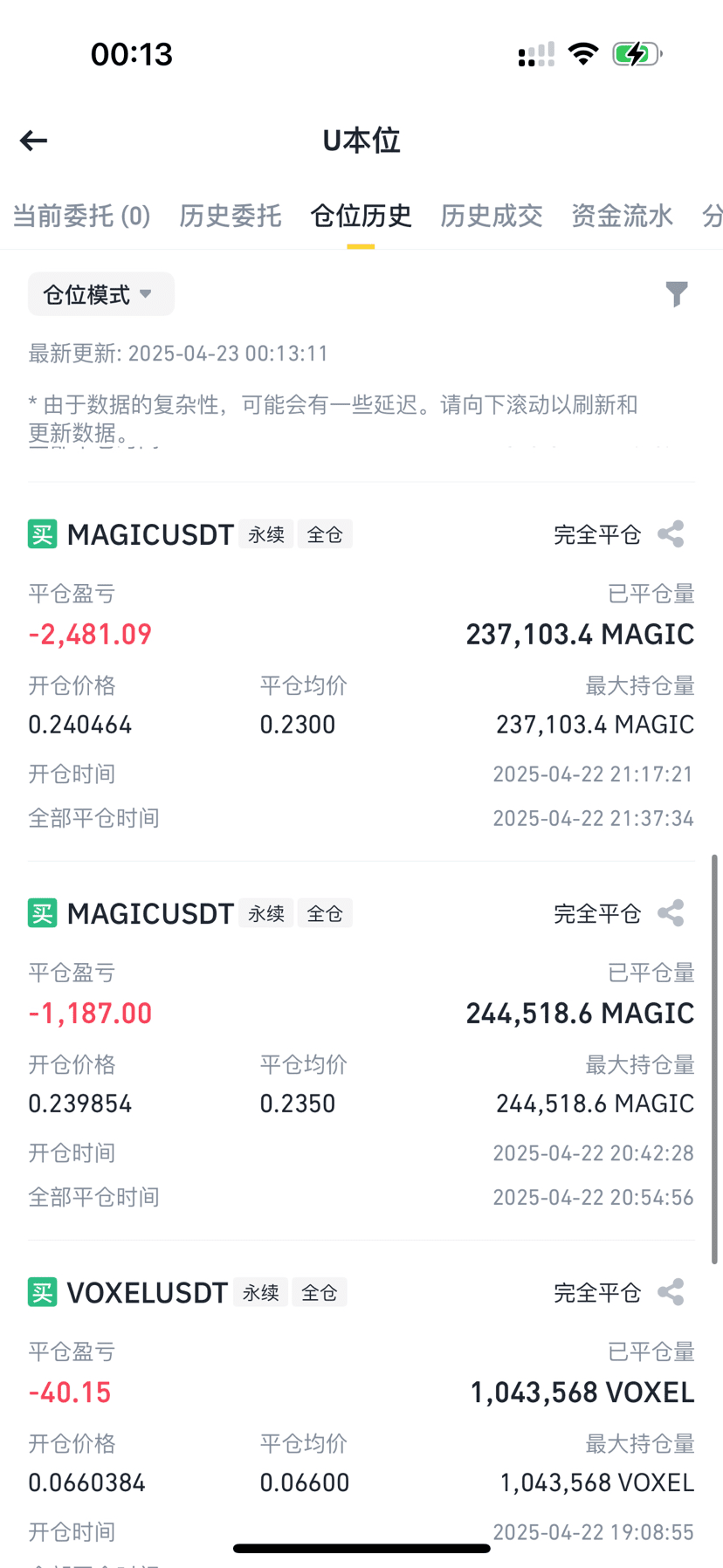
Task: Go back using the arrow icon
Action: tap(34, 141)
